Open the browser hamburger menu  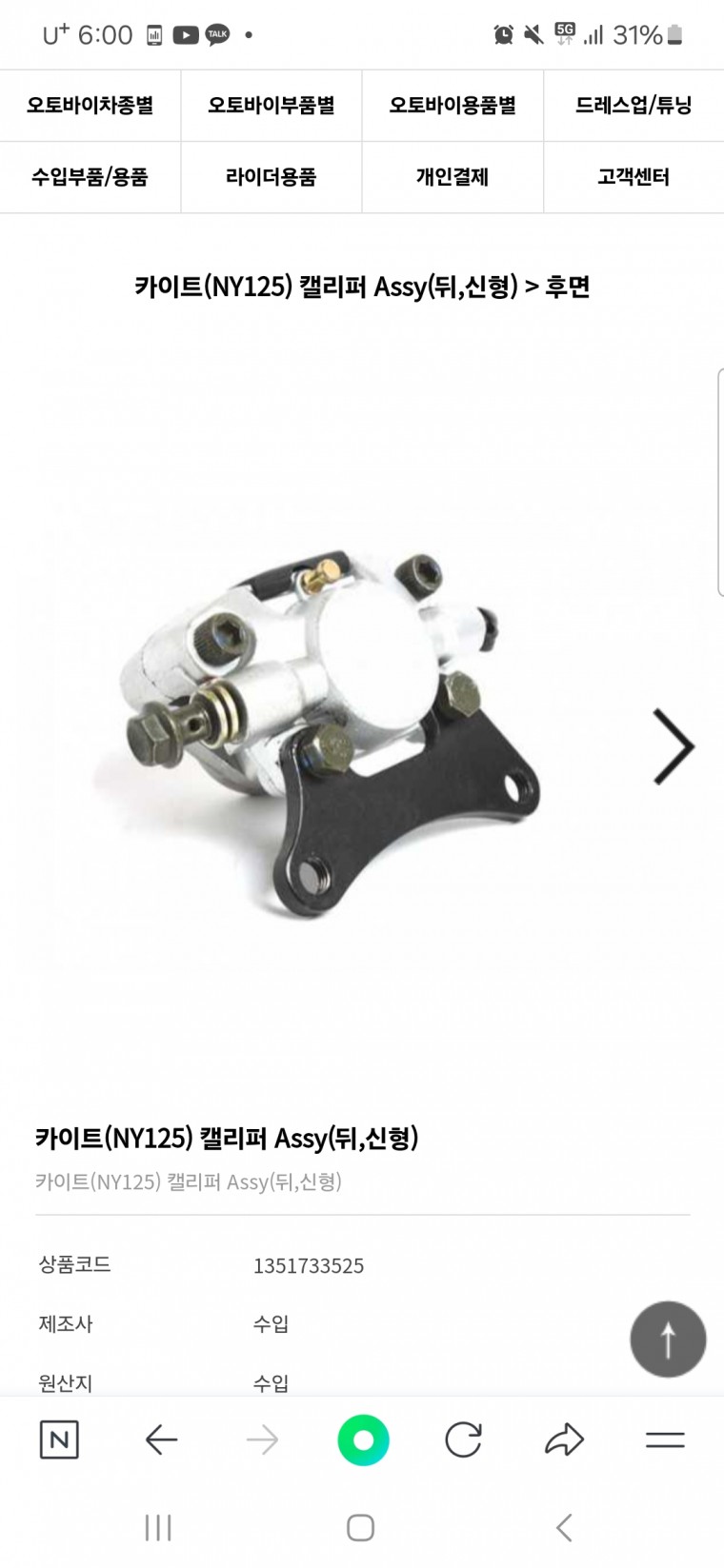coord(665,1439)
